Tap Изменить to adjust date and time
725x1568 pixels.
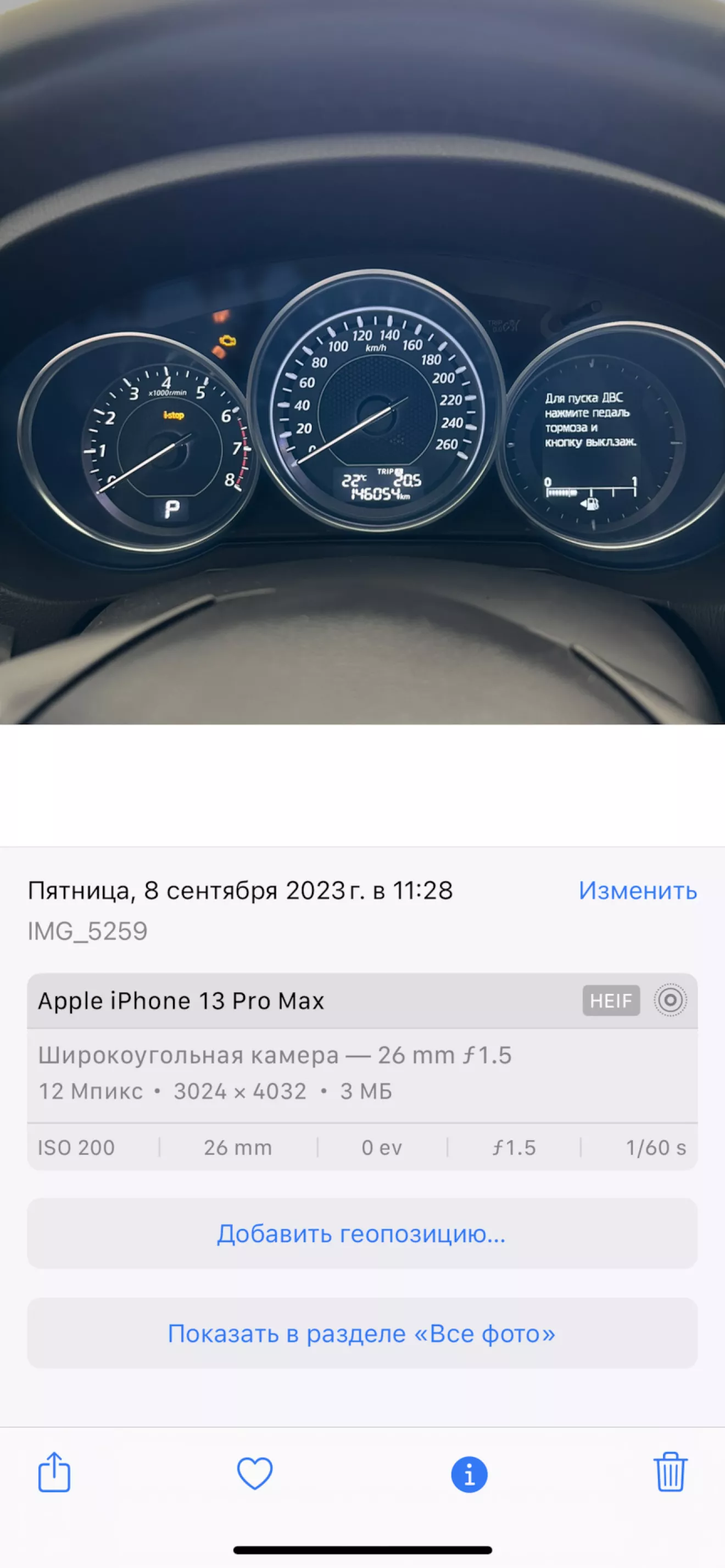pos(637,891)
